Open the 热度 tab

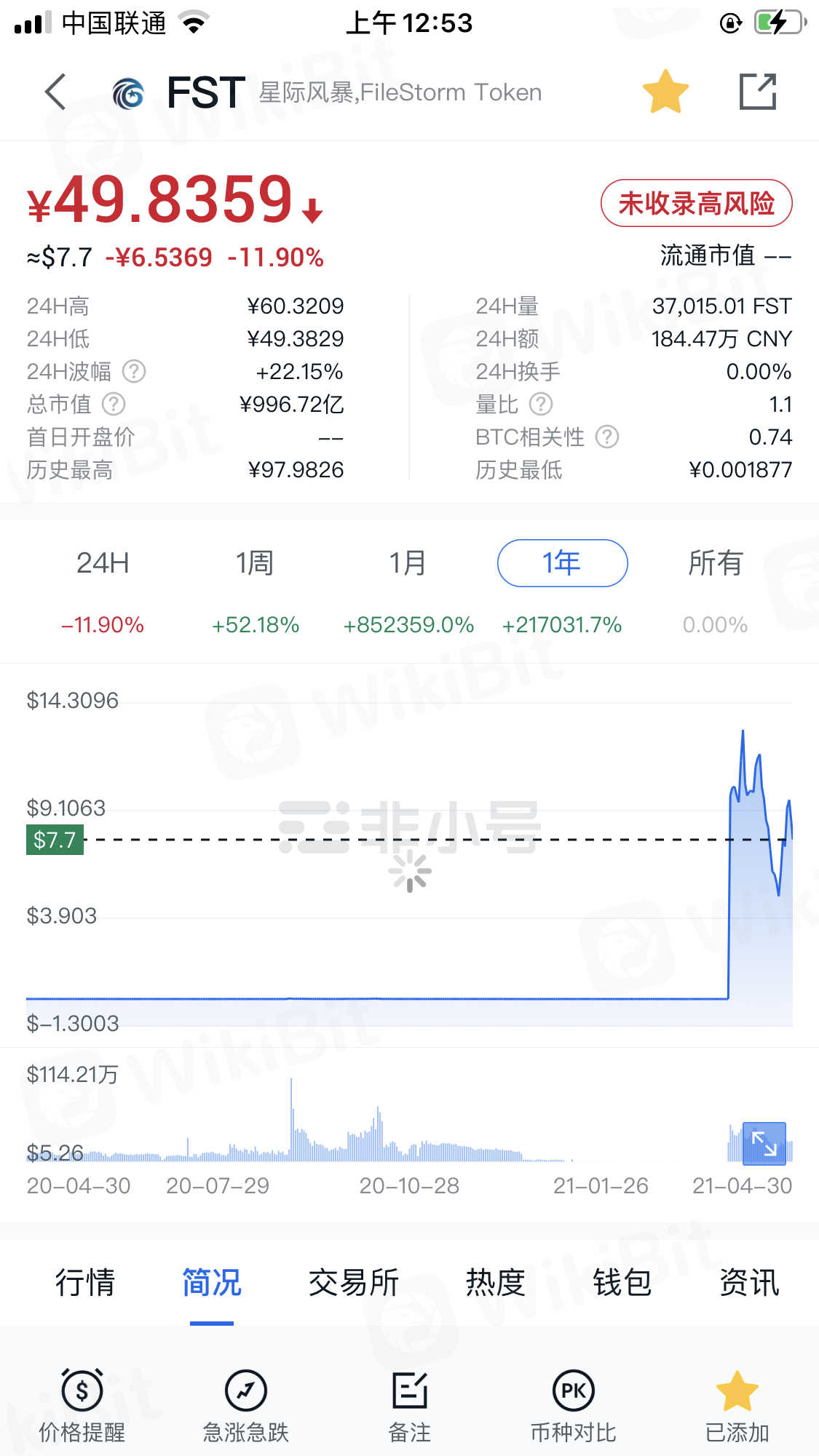495,1283
